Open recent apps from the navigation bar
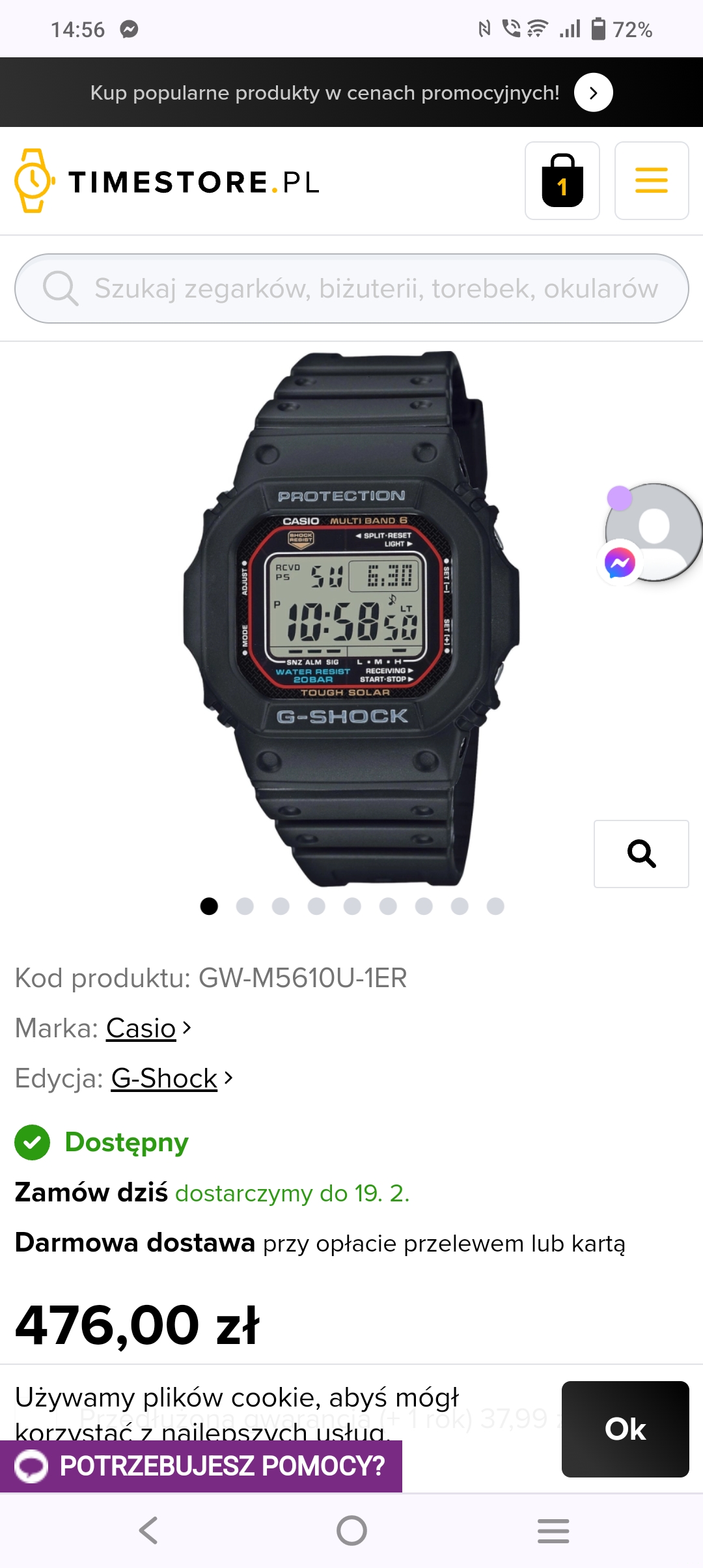The height and width of the screenshot is (1568, 703). (553, 1530)
